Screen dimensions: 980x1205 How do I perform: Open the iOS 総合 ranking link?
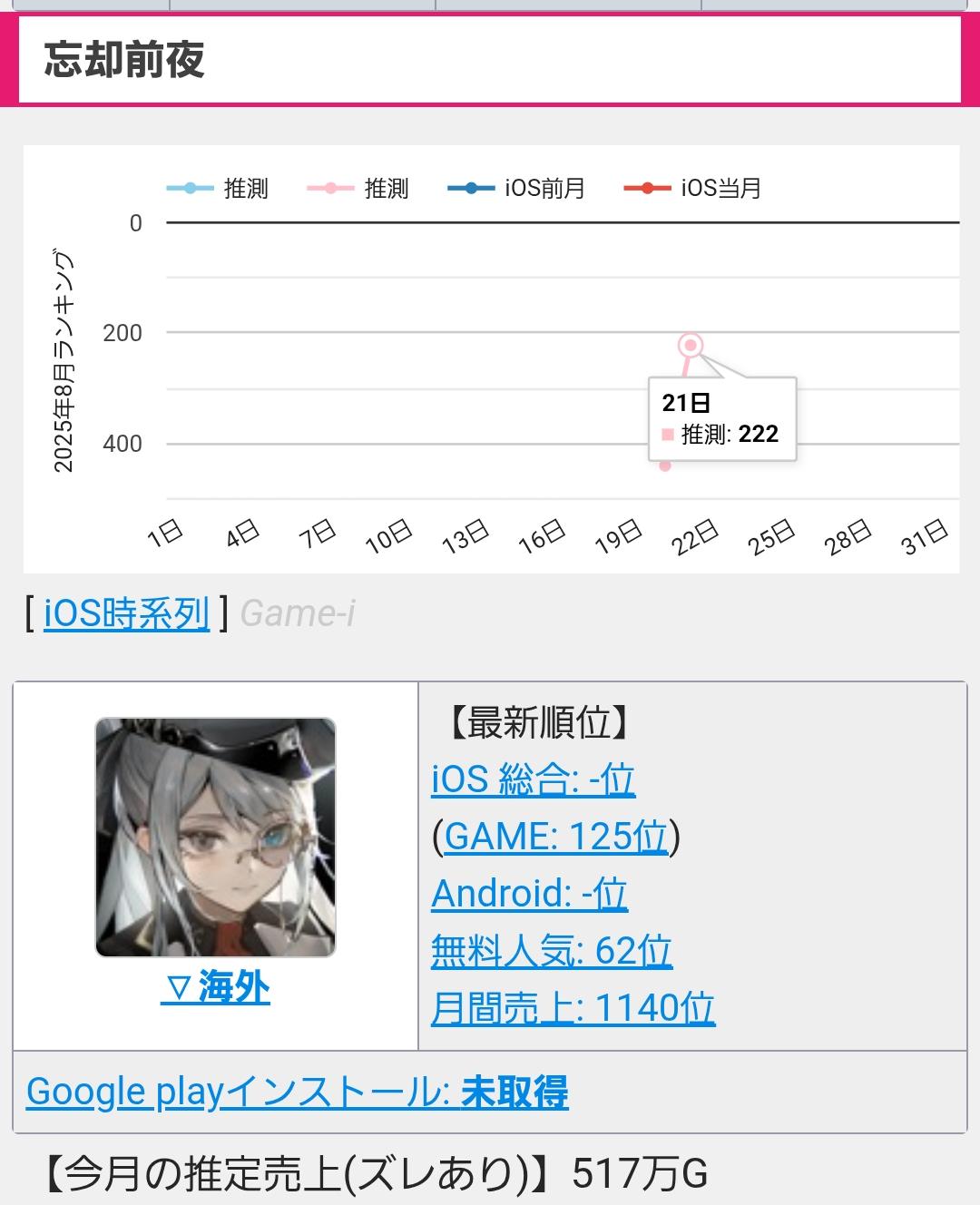533,779
